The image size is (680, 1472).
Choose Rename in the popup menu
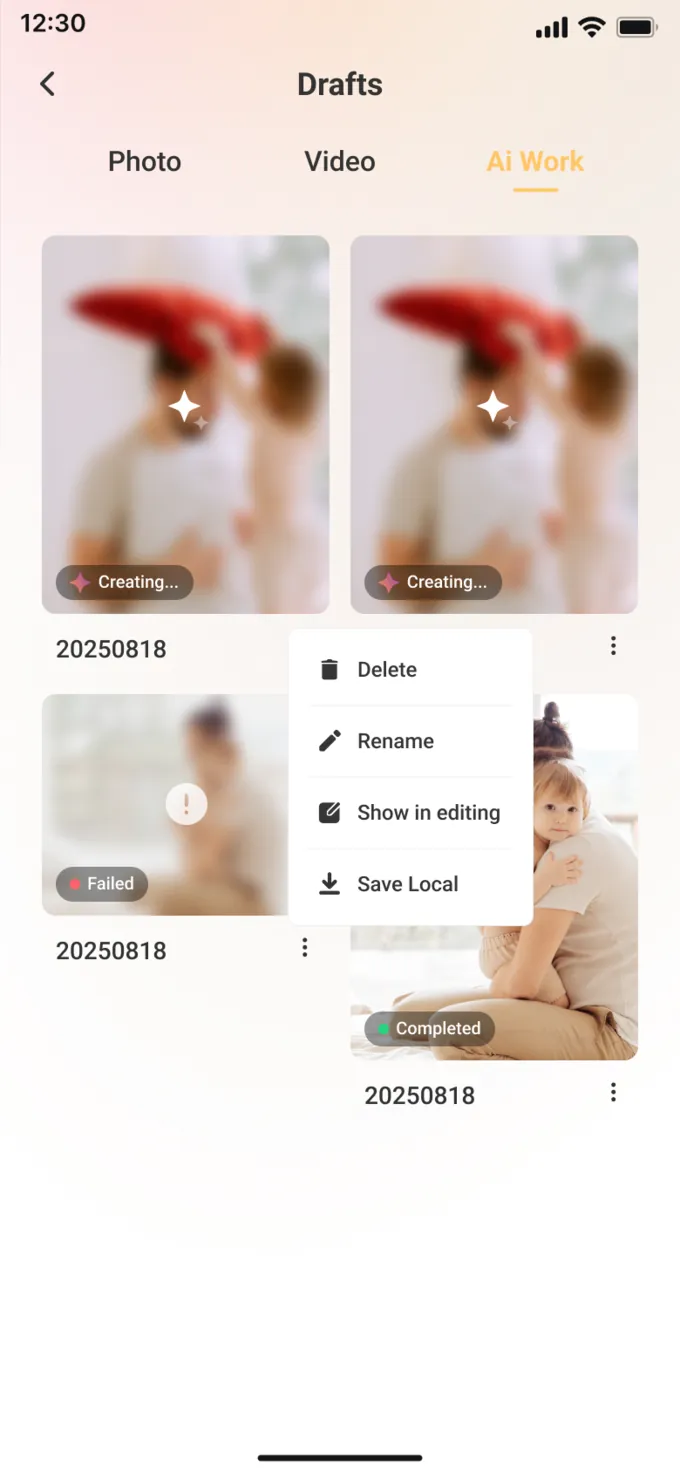[410, 741]
